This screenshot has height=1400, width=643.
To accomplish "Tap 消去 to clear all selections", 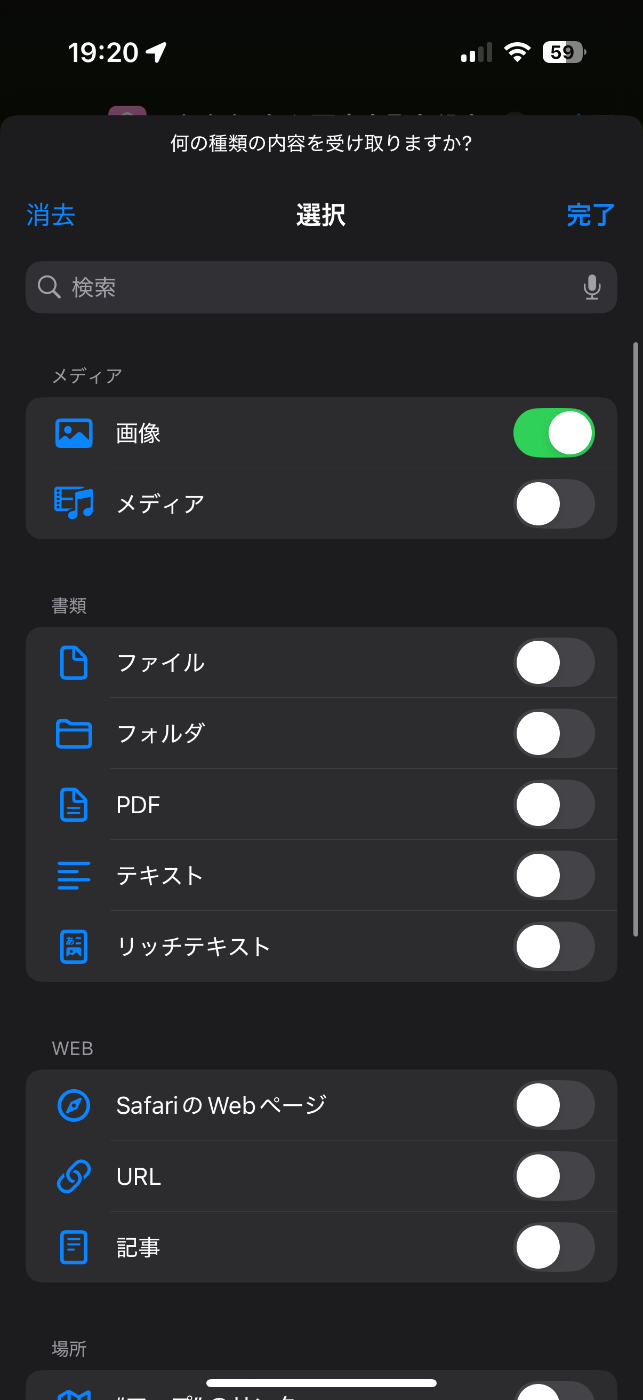I will pyautogui.click(x=51, y=215).
